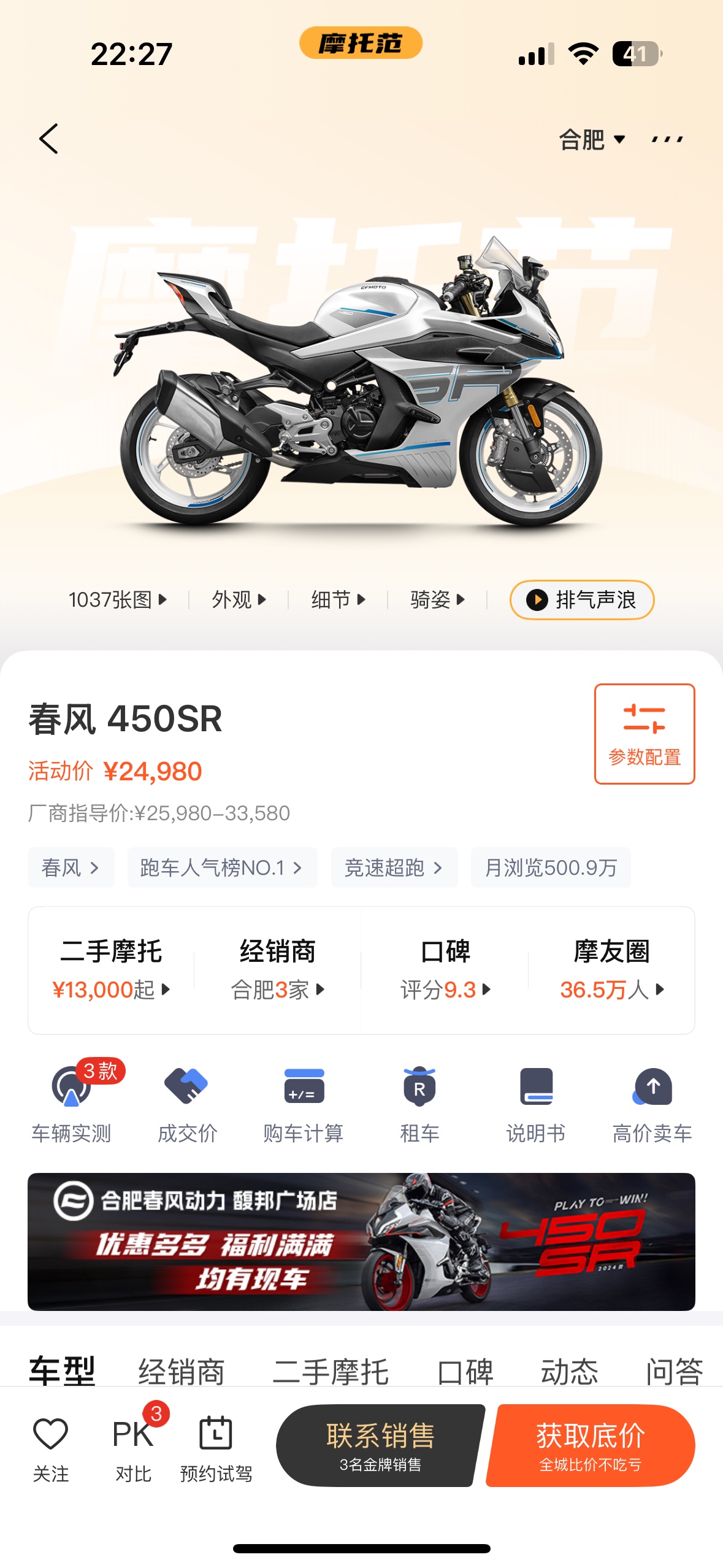Go back using the top-left arrow

click(48, 139)
